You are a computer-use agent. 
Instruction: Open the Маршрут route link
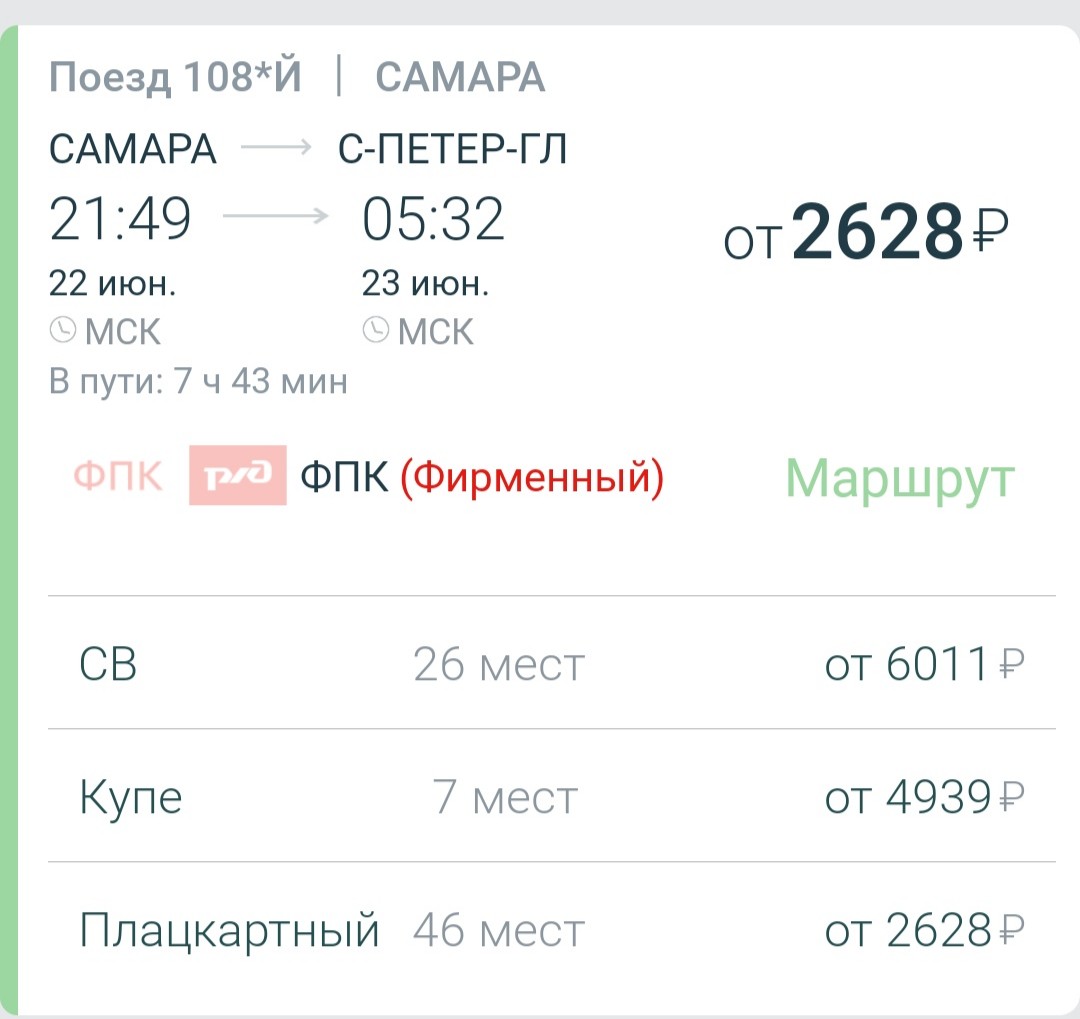pos(900,478)
